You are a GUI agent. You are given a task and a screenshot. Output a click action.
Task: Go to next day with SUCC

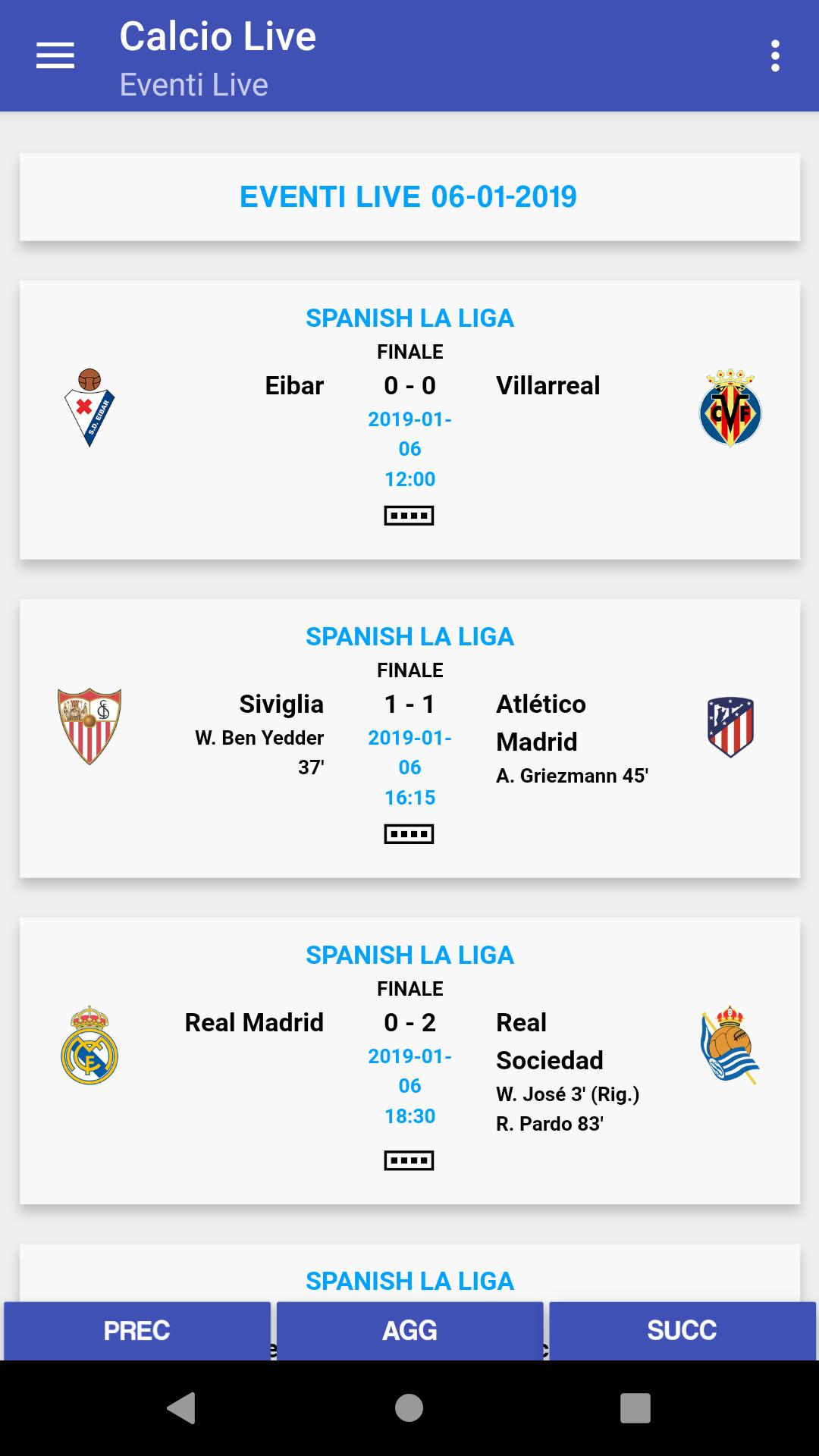[682, 1331]
